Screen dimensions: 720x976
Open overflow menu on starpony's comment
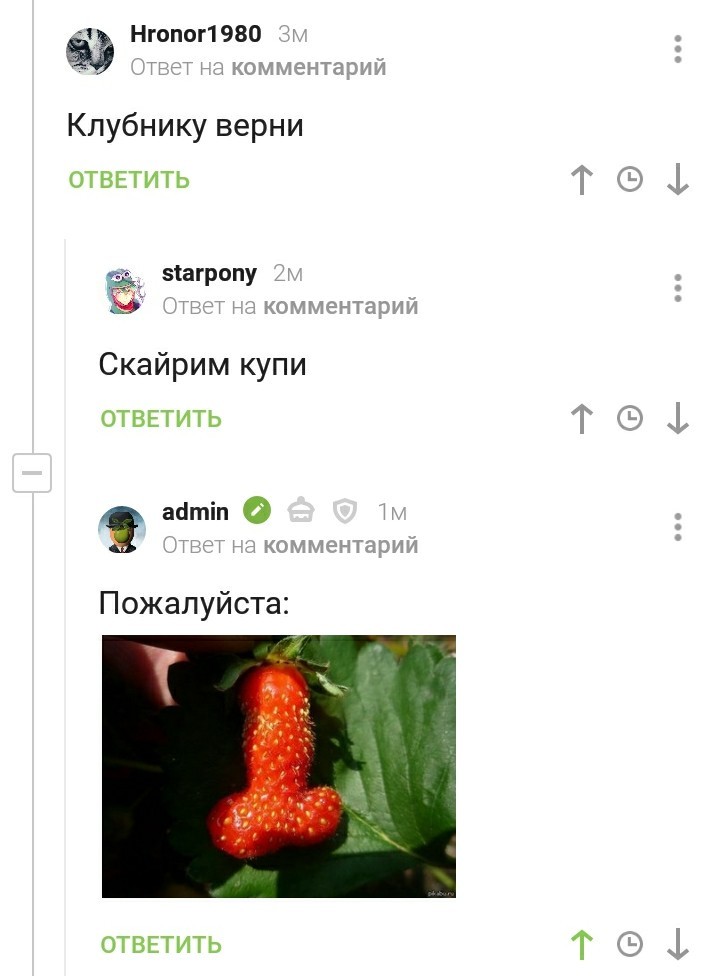[678, 288]
